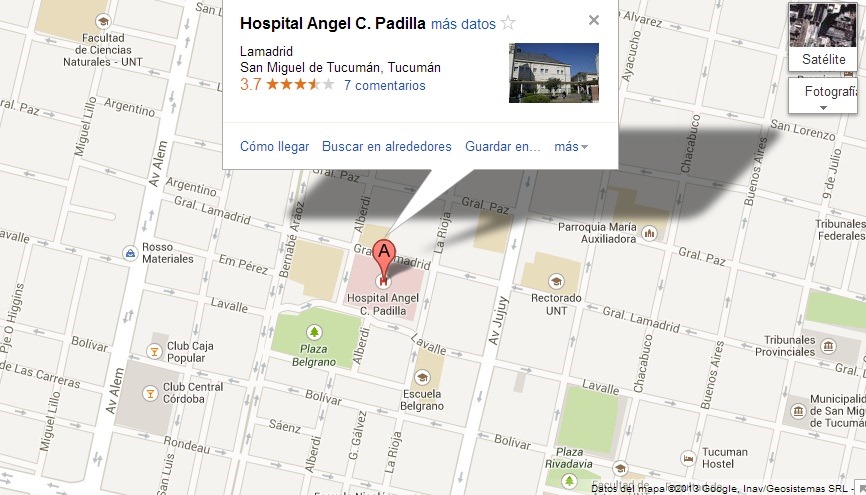Star Hospital Angel C. Padilla as favorite

point(508,23)
